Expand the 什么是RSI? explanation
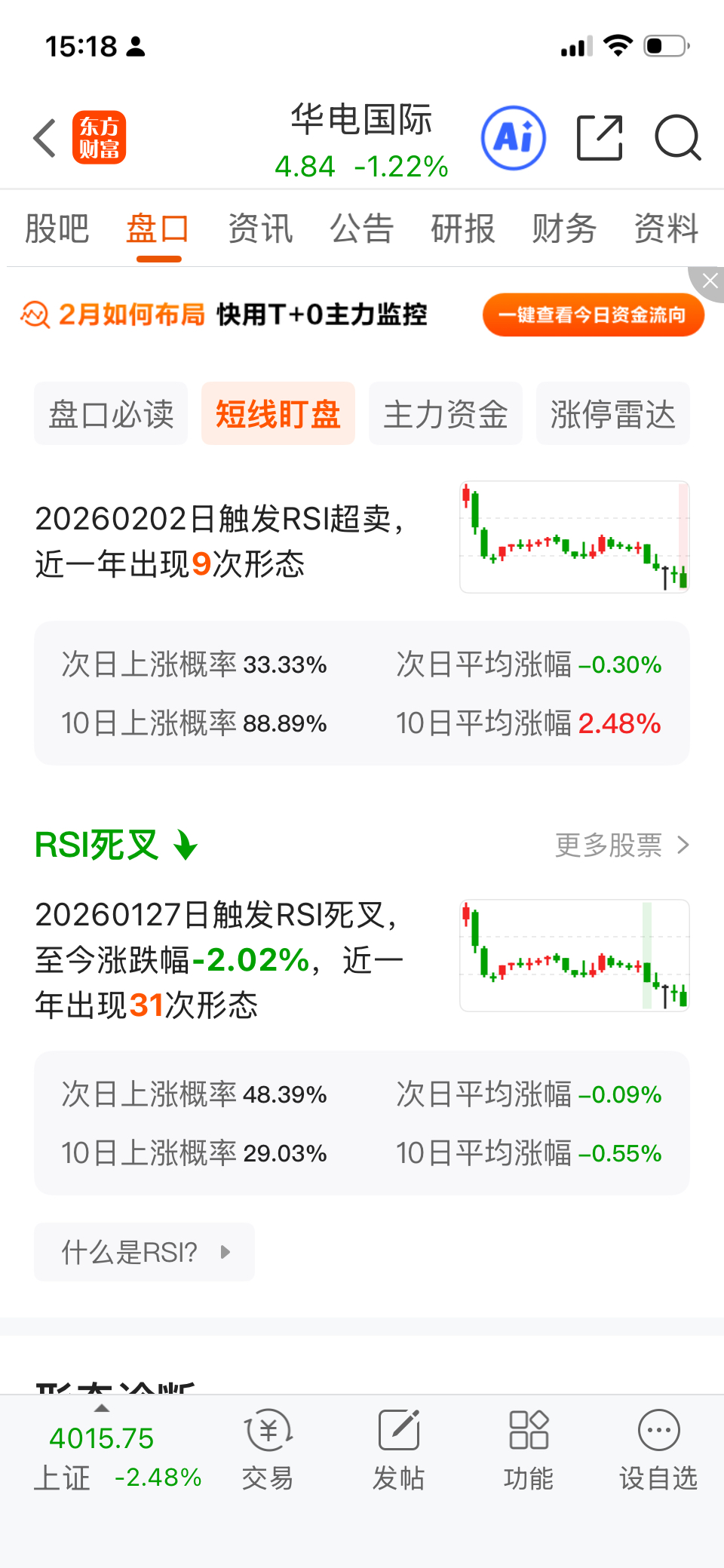This screenshot has height=1568, width=724. click(x=144, y=1252)
